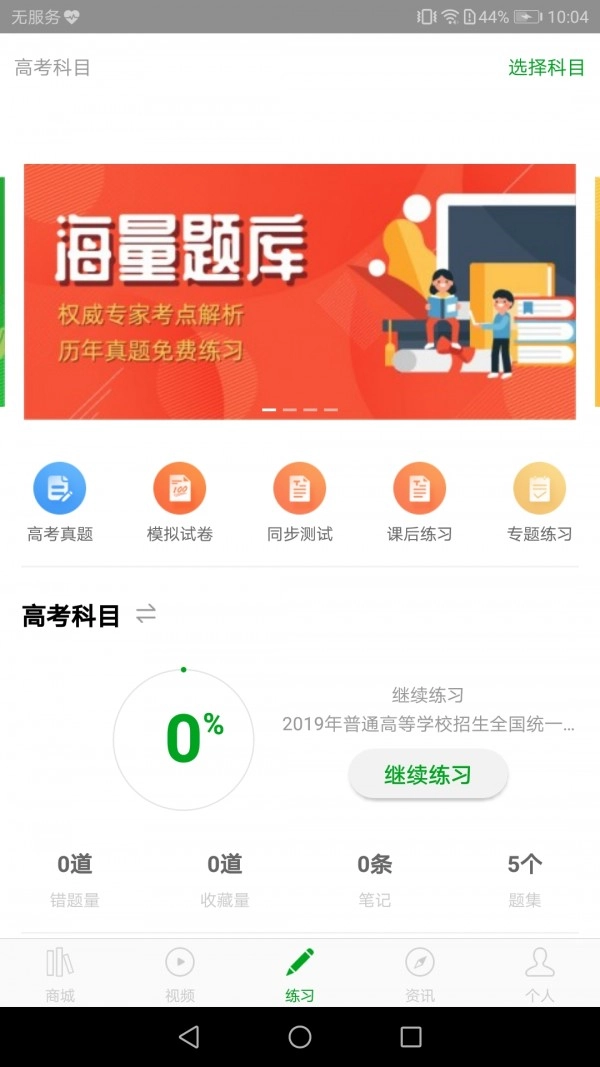Image resolution: width=600 pixels, height=1067 pixels.
Task: Switch to the 商城 tab
Action: click(60, 974)
